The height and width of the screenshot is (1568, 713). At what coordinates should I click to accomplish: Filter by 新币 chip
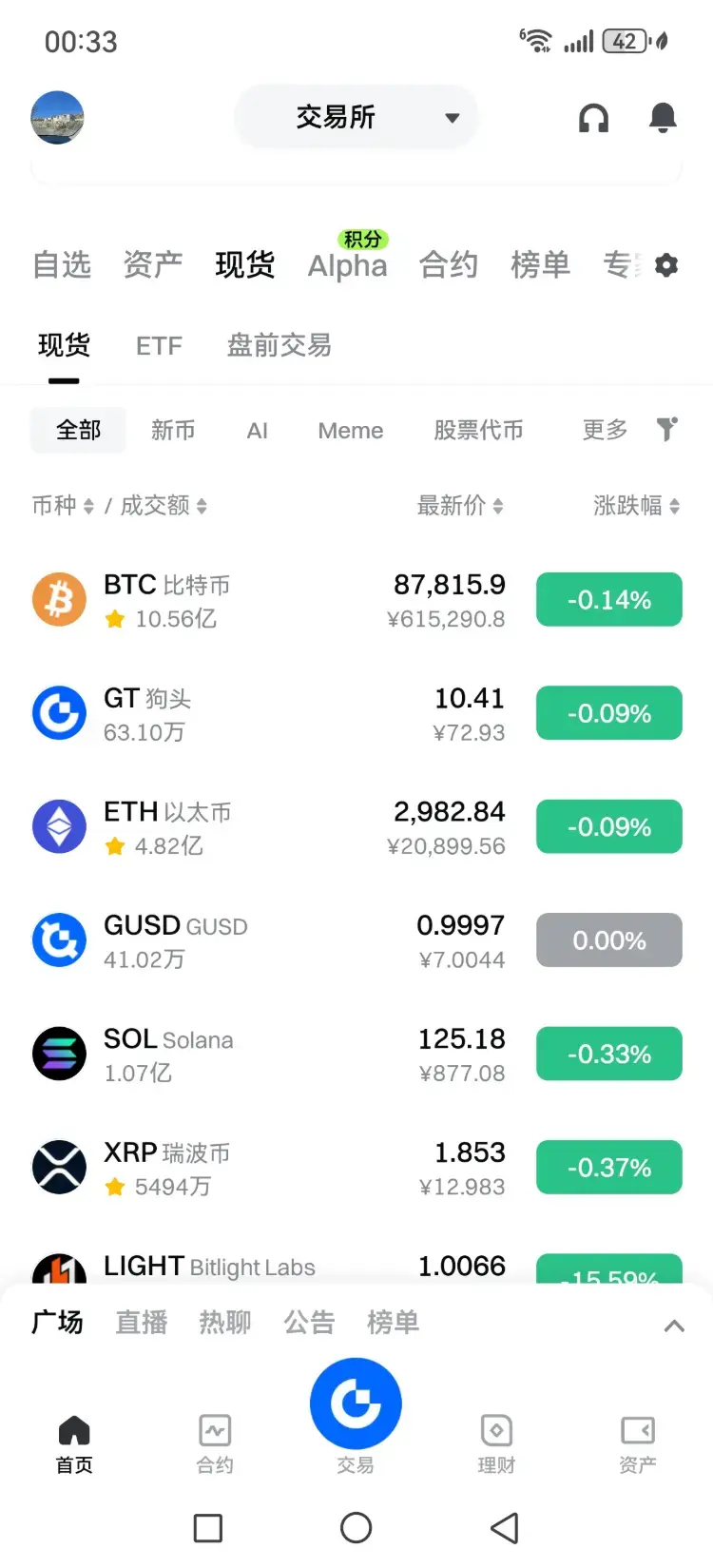[173, 431]
